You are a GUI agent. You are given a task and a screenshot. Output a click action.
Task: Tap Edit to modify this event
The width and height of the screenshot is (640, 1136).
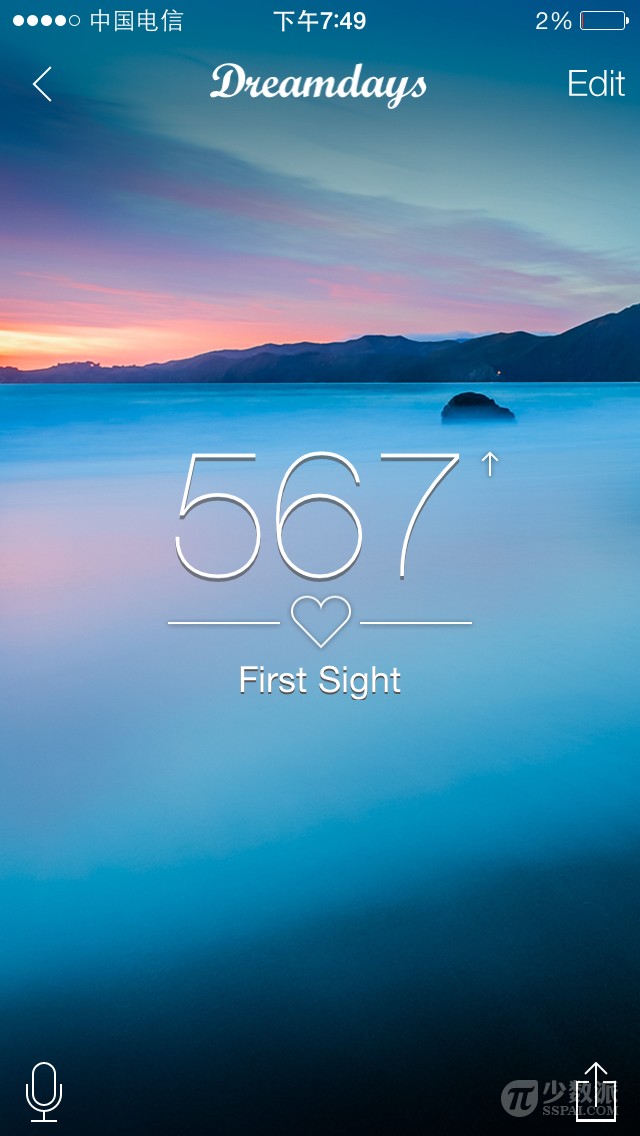[x=596, y=84]
